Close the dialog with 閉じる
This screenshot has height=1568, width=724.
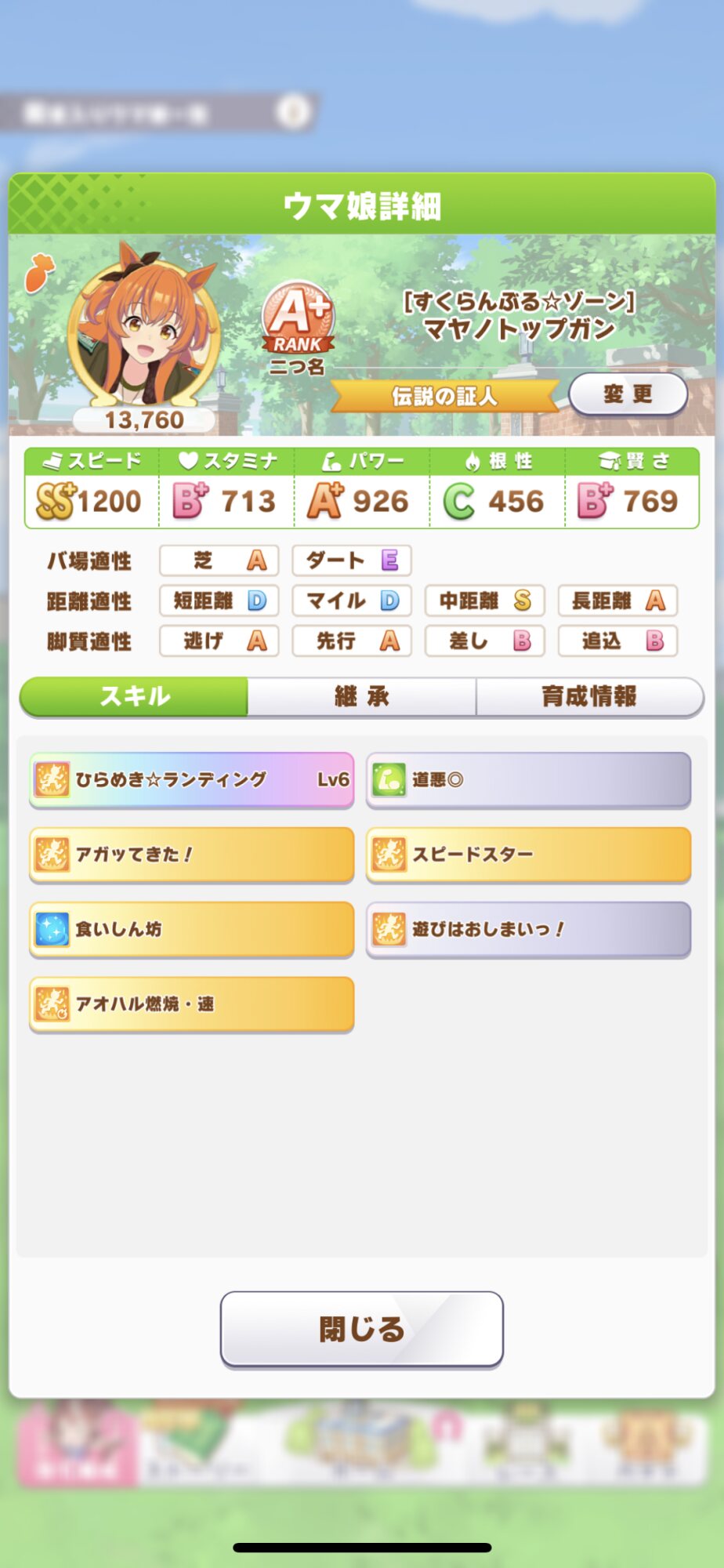[361, 1329]
